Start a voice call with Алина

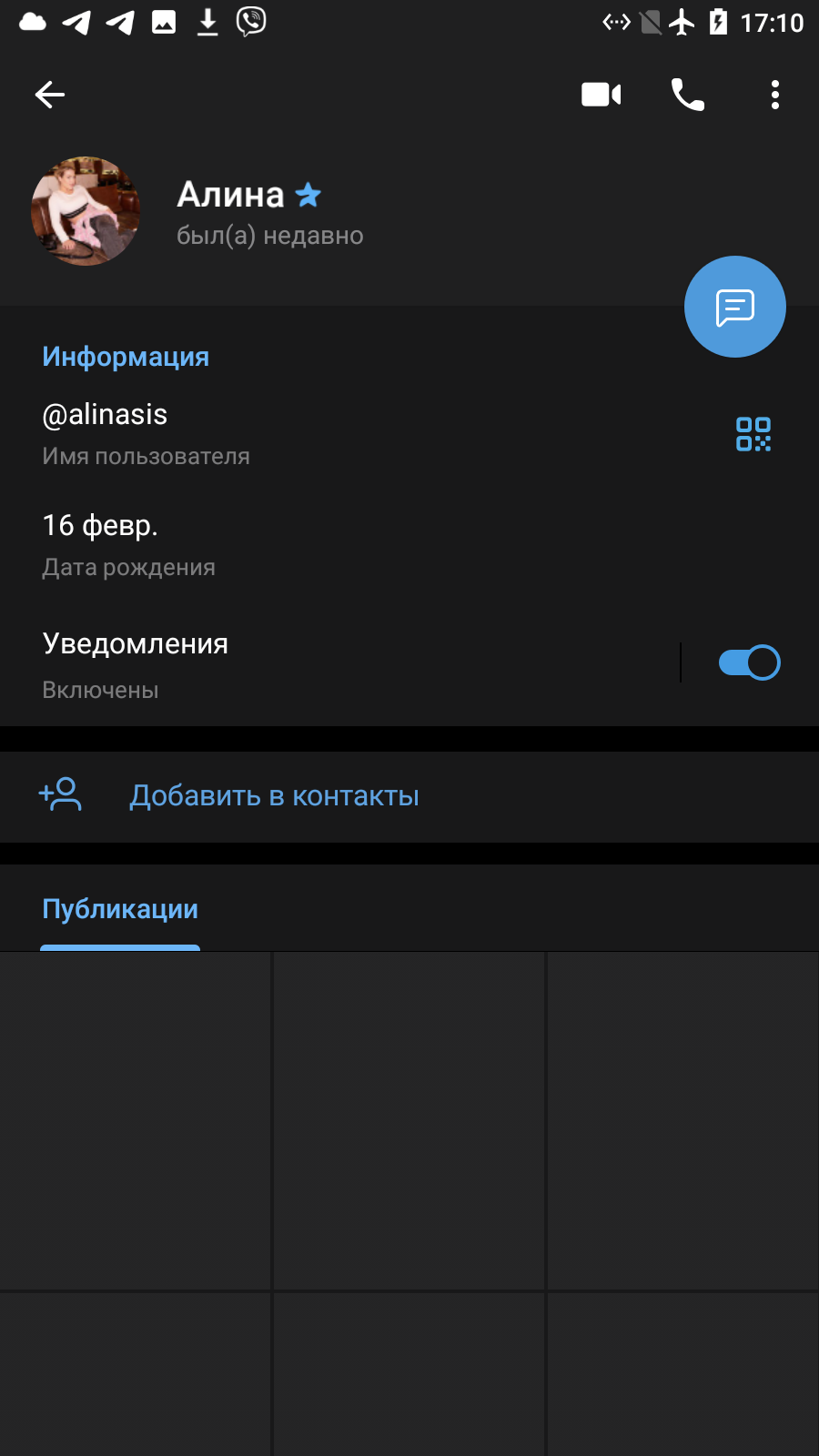pyautogui.click(x=688, y=95)
